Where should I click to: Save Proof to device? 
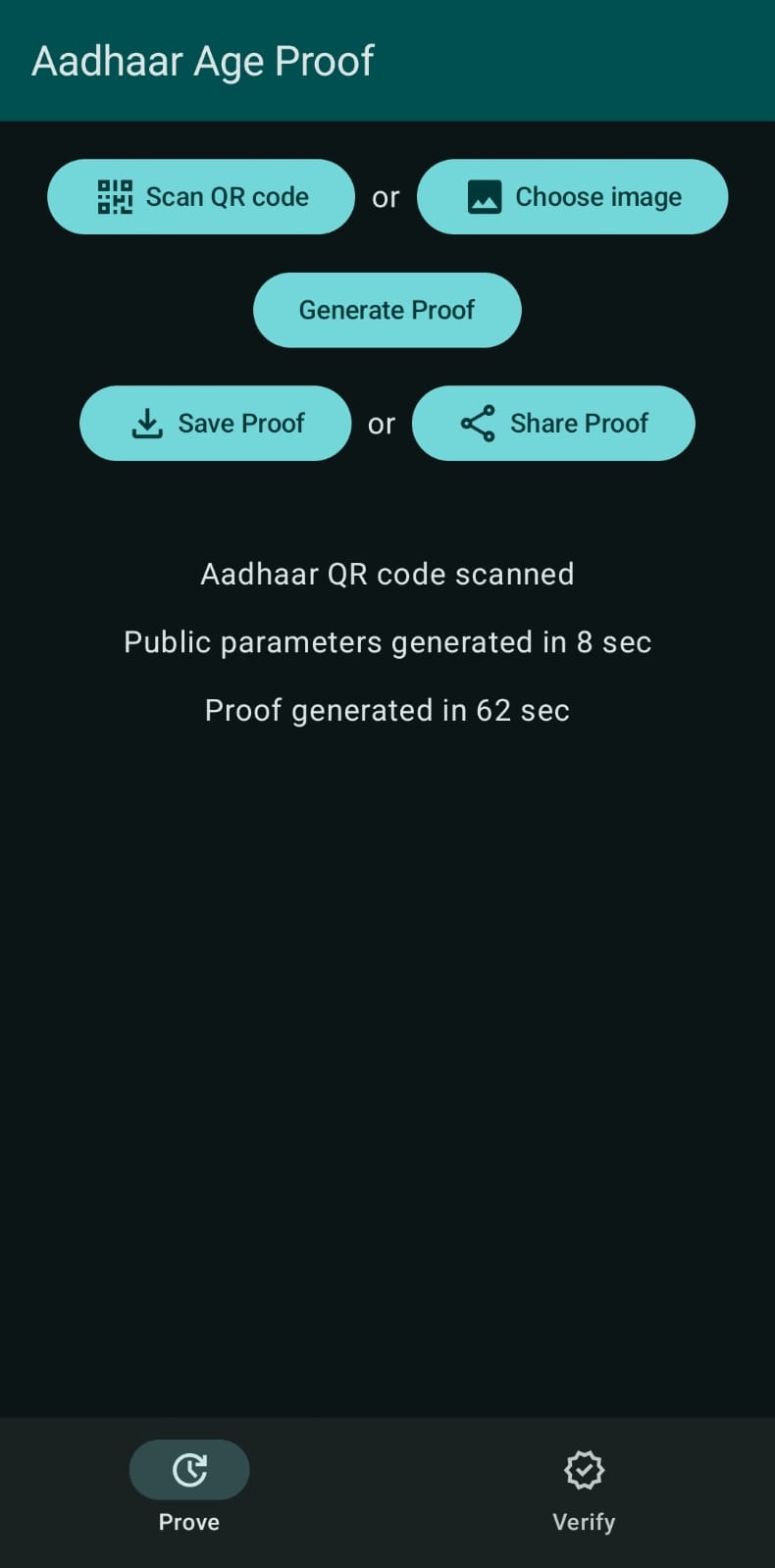(x=216, y=424)
